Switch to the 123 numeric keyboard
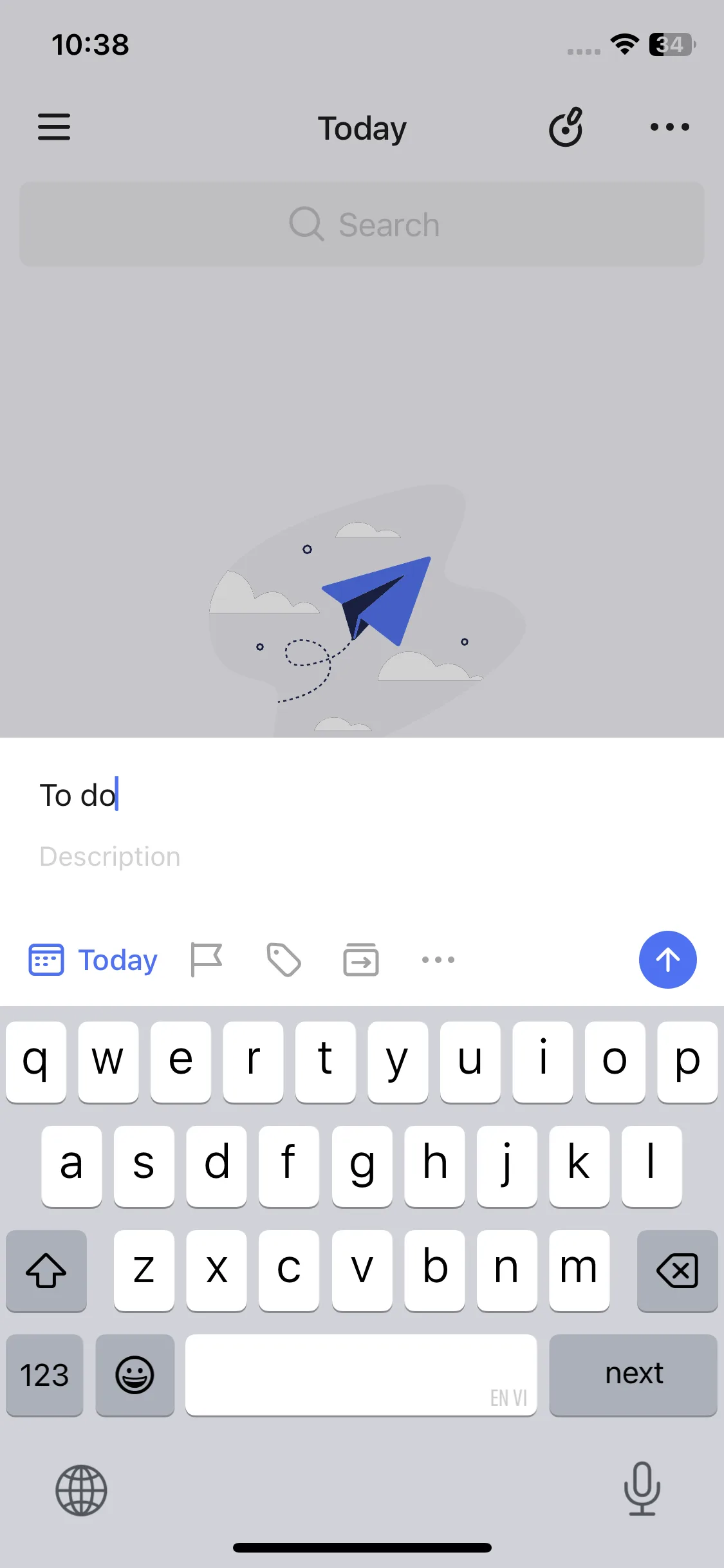 click(44, 1375)
